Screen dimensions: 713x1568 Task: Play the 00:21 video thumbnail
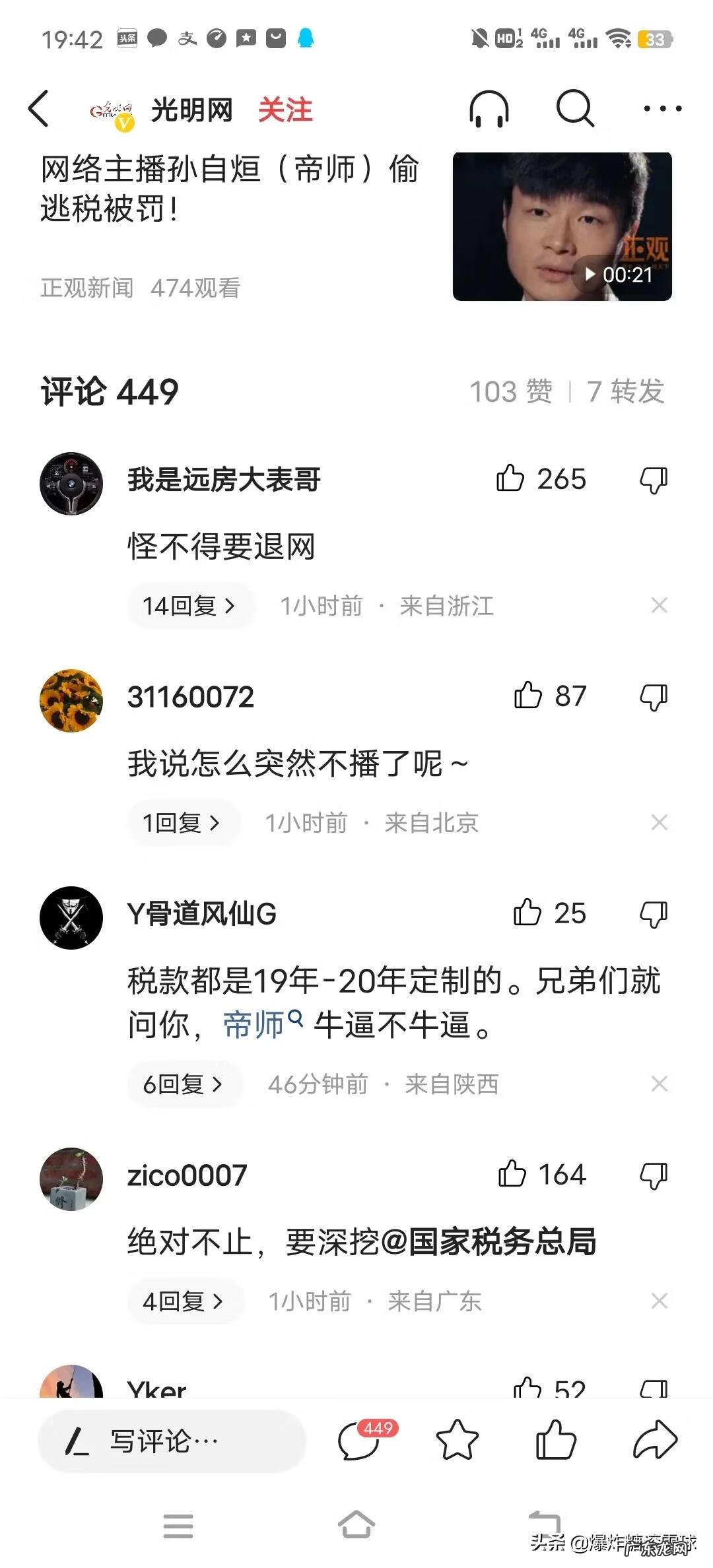[562, 226]
